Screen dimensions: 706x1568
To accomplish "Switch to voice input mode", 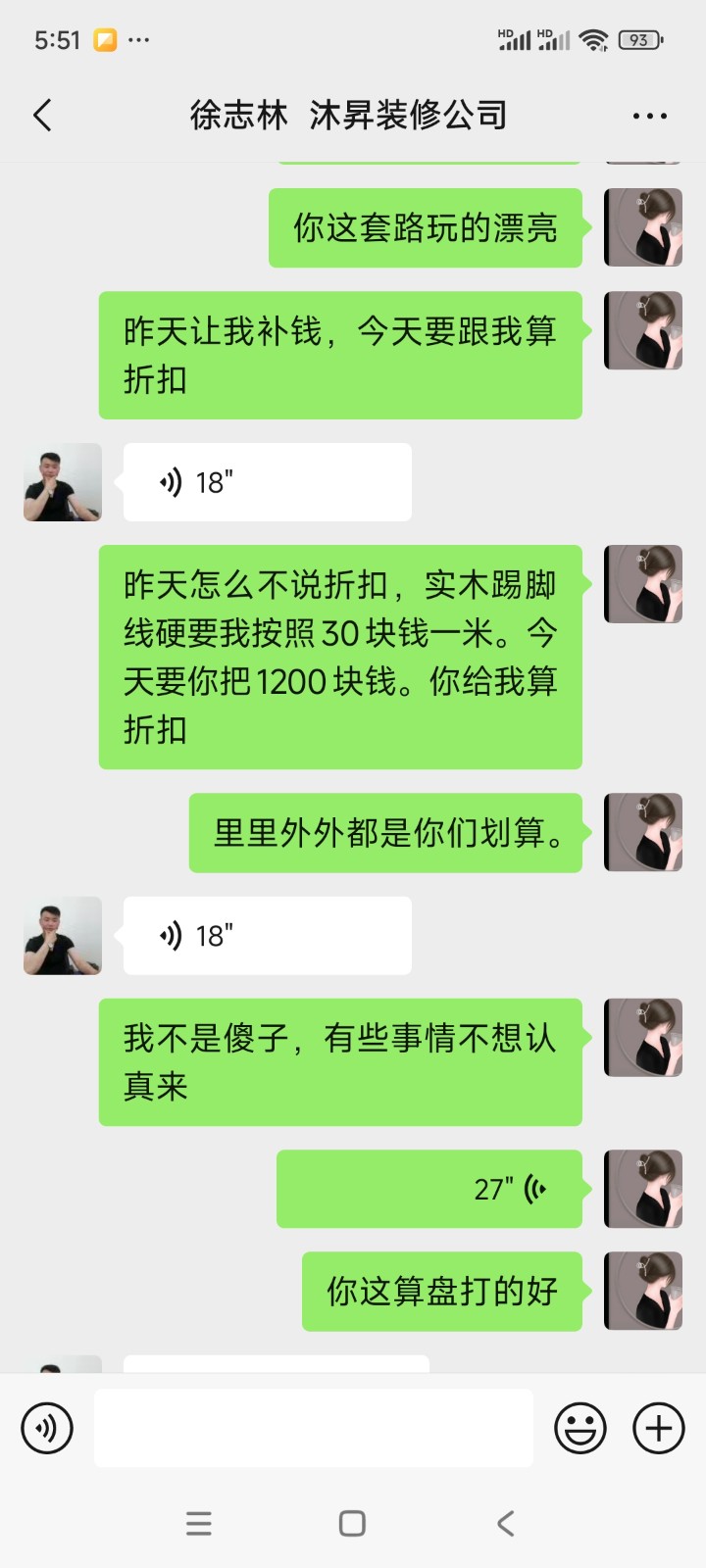I will tap(47, 1428).
